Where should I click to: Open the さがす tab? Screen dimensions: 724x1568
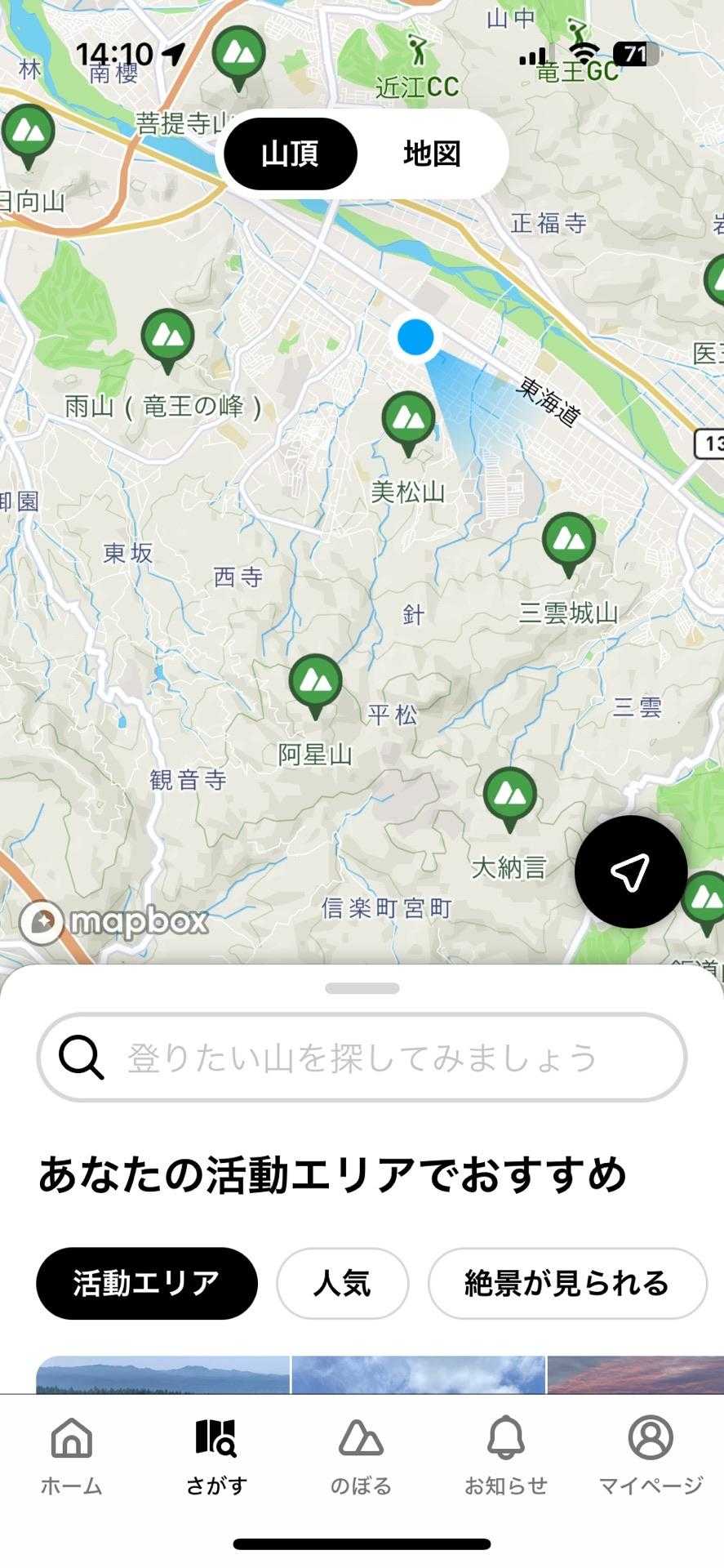[x=216, y=1458]
